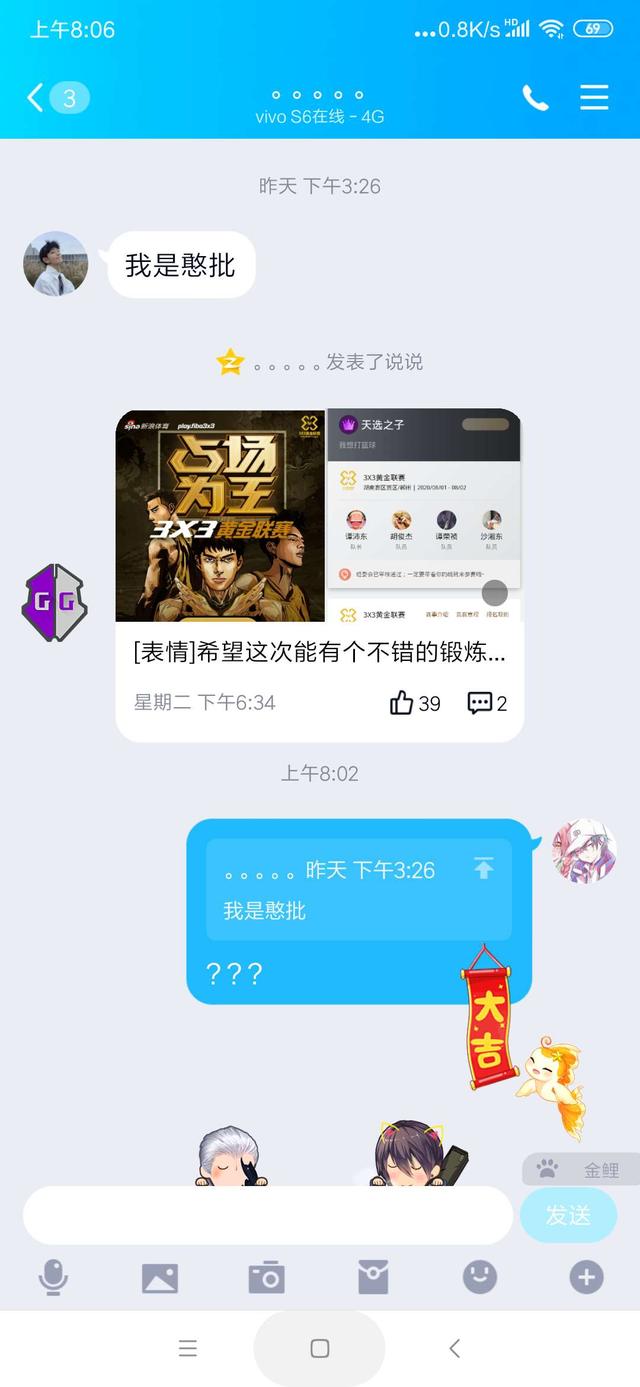Image resolution: width=640 pixels, height=1387 pixels.
Task: Go to the system home screen
Action: click(320, 1348)
